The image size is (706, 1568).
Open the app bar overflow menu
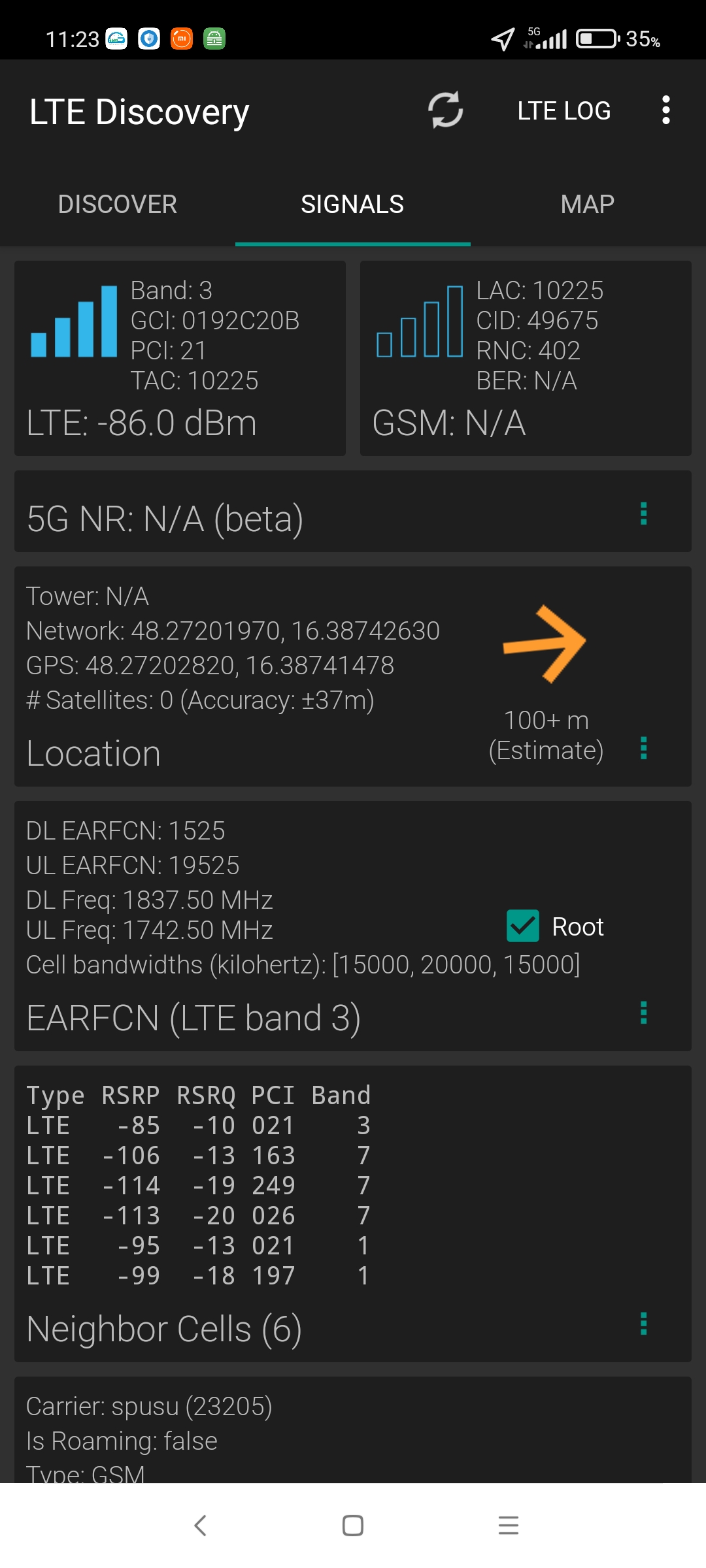[665, 110]
